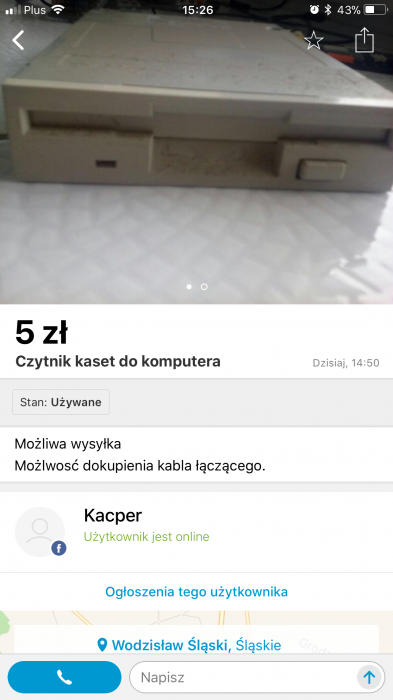Open the floppy drive listing photo

tap(196, 152)
